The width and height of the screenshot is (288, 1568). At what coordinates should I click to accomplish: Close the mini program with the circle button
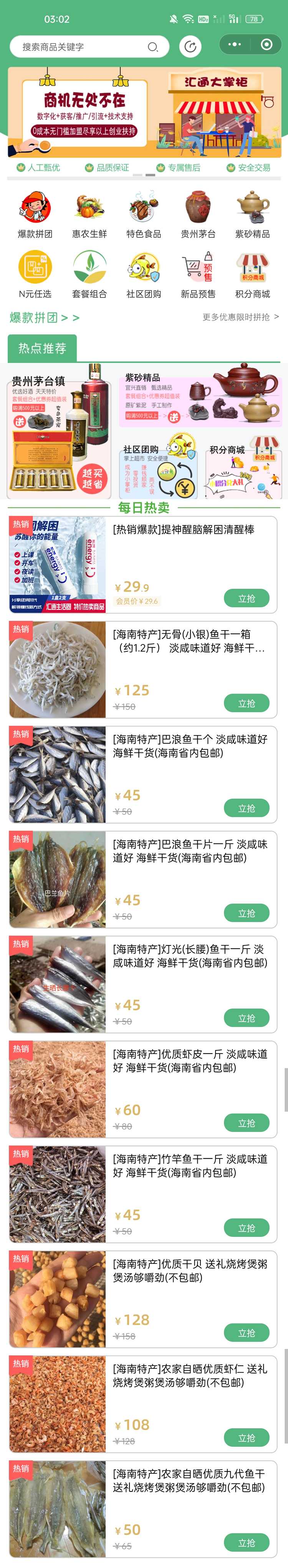[266, 45]
